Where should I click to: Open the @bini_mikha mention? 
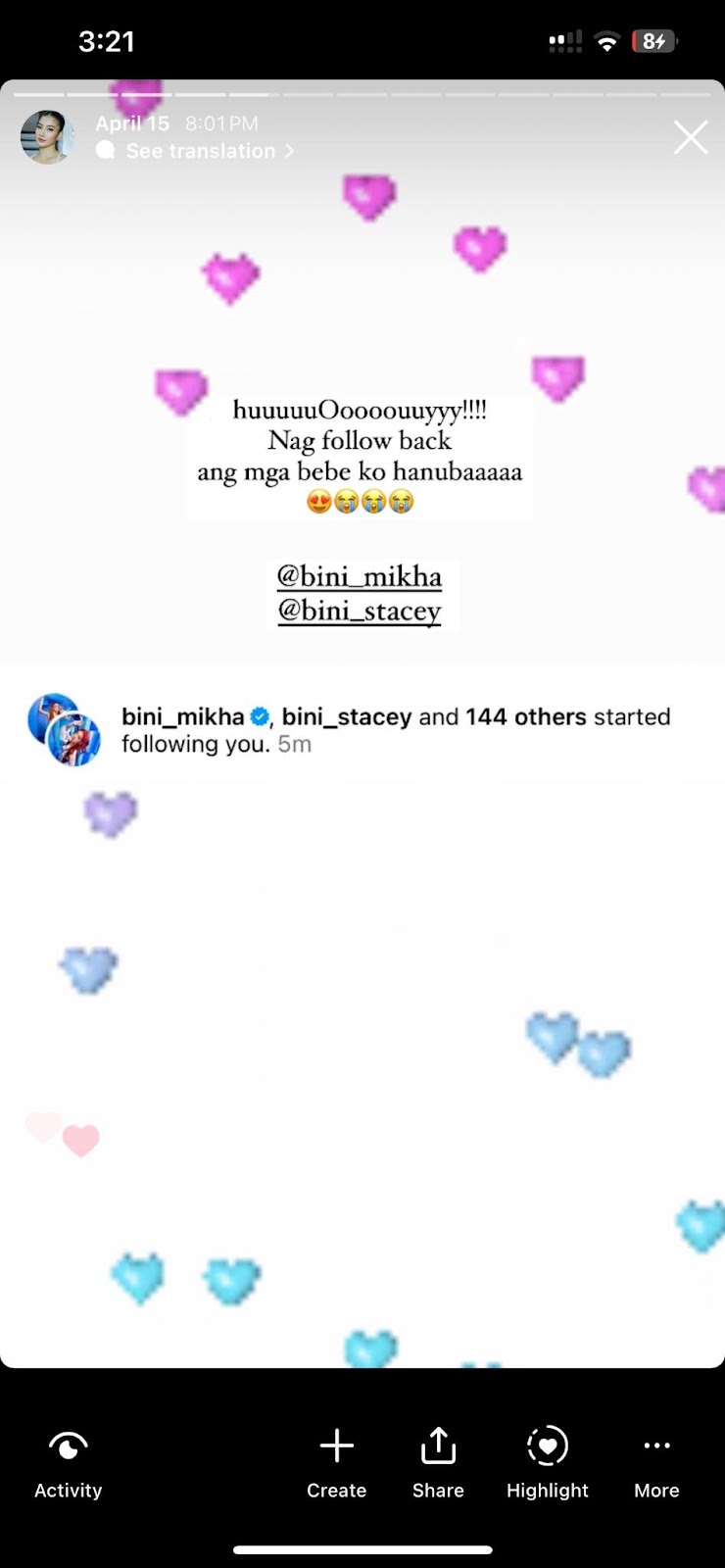coord(360,576)
